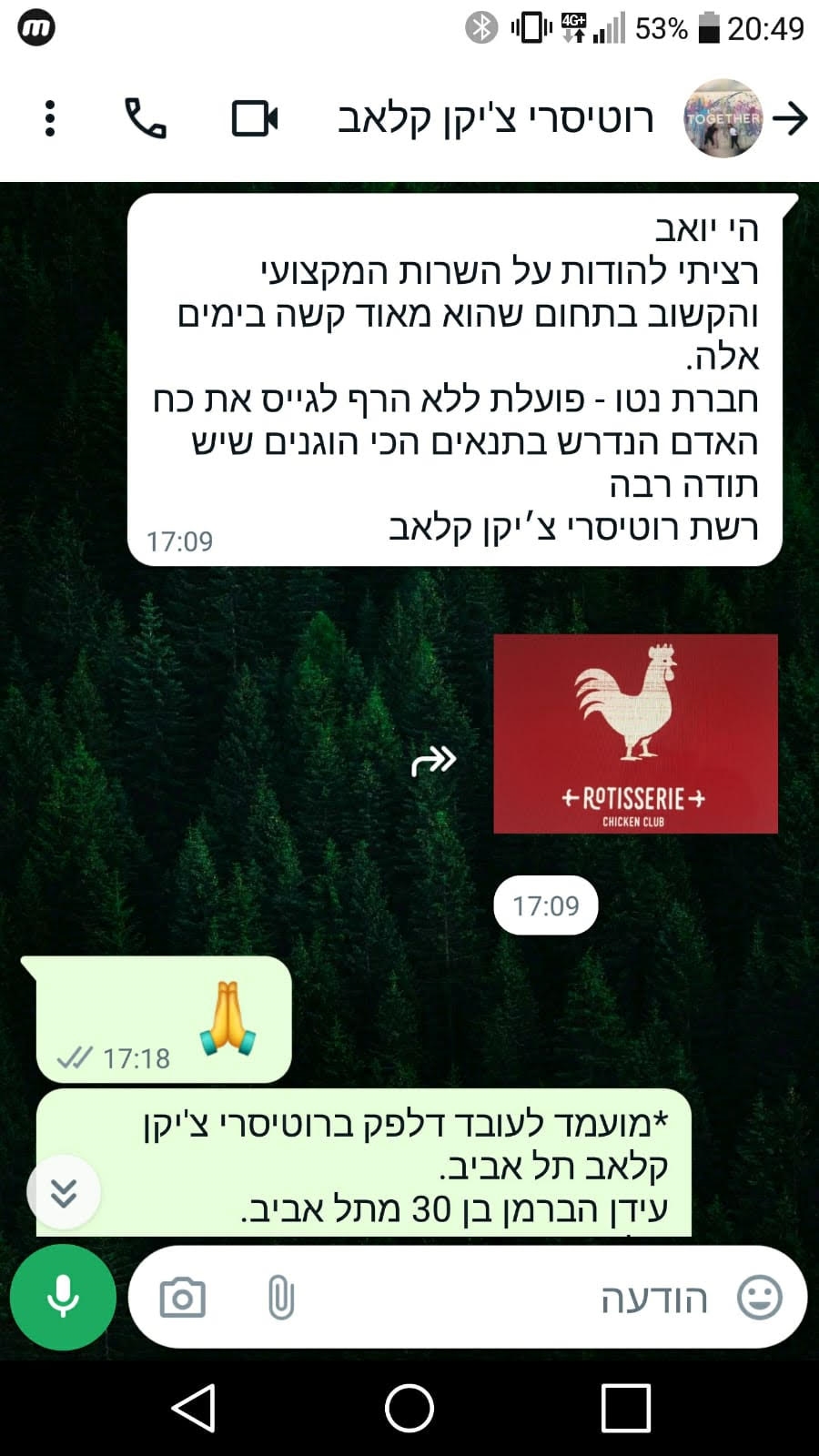819x1456 pixels.
Task: Tap the system back button
Action: pyautogui.click(x=193, y=1409)
